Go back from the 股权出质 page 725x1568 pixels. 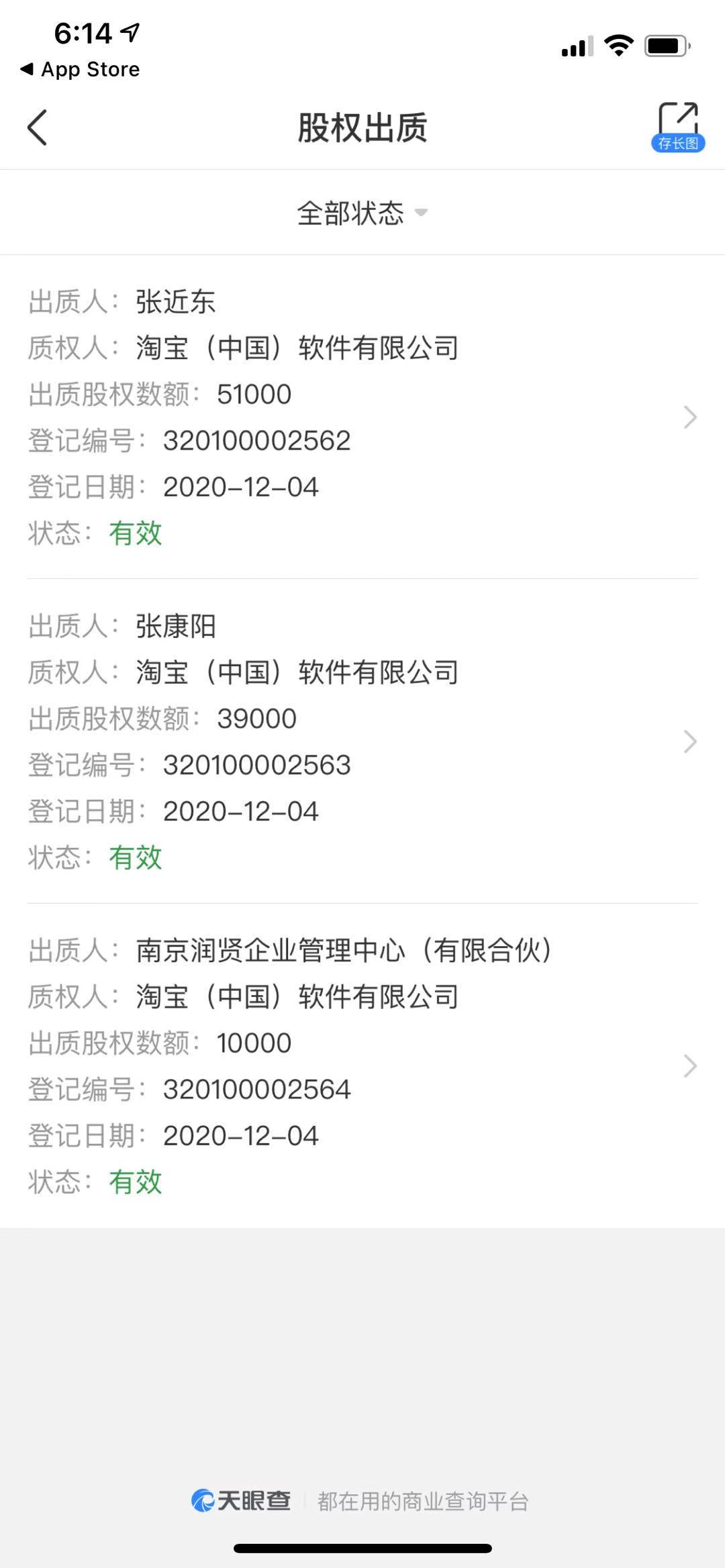38,127
